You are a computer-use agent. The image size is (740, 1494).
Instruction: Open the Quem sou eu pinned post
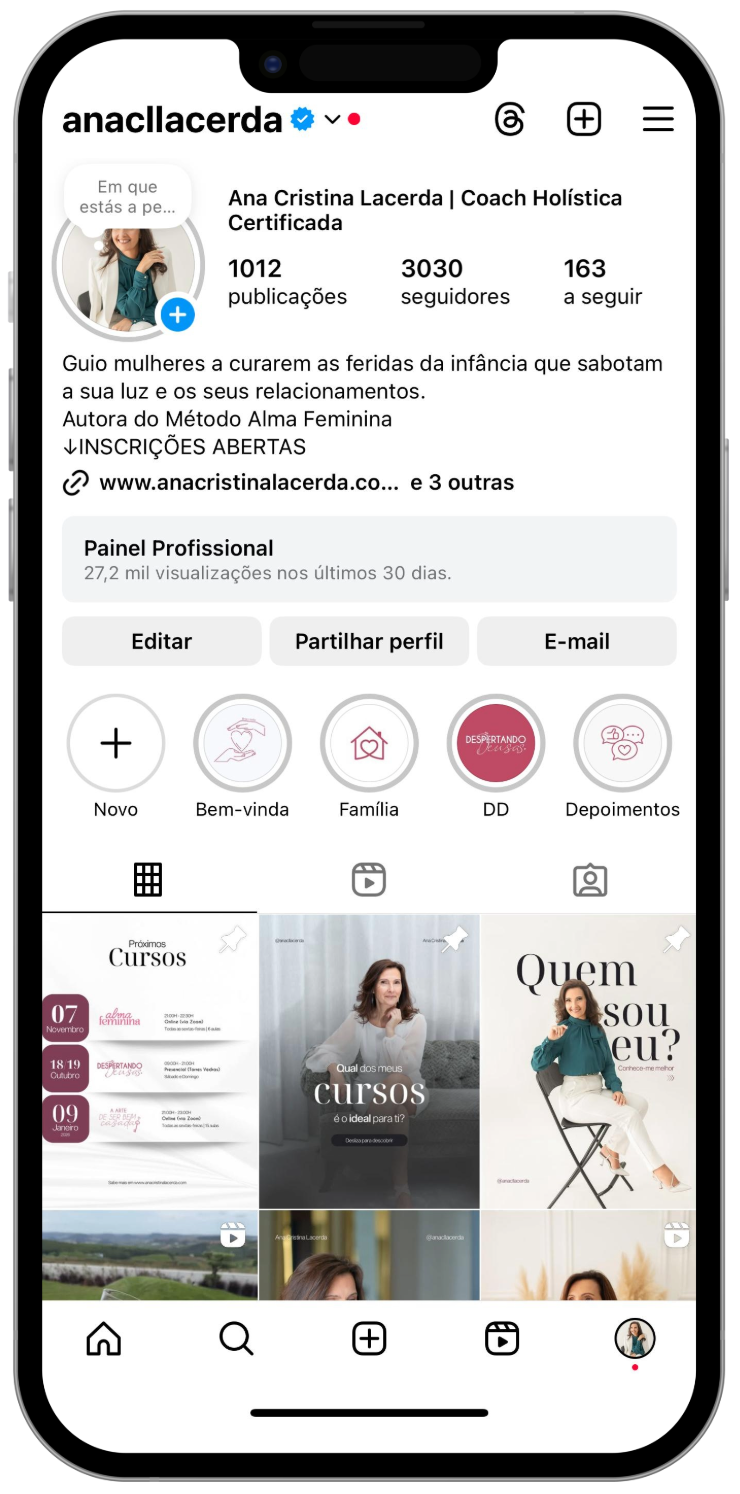click(x=588, y=1060)
